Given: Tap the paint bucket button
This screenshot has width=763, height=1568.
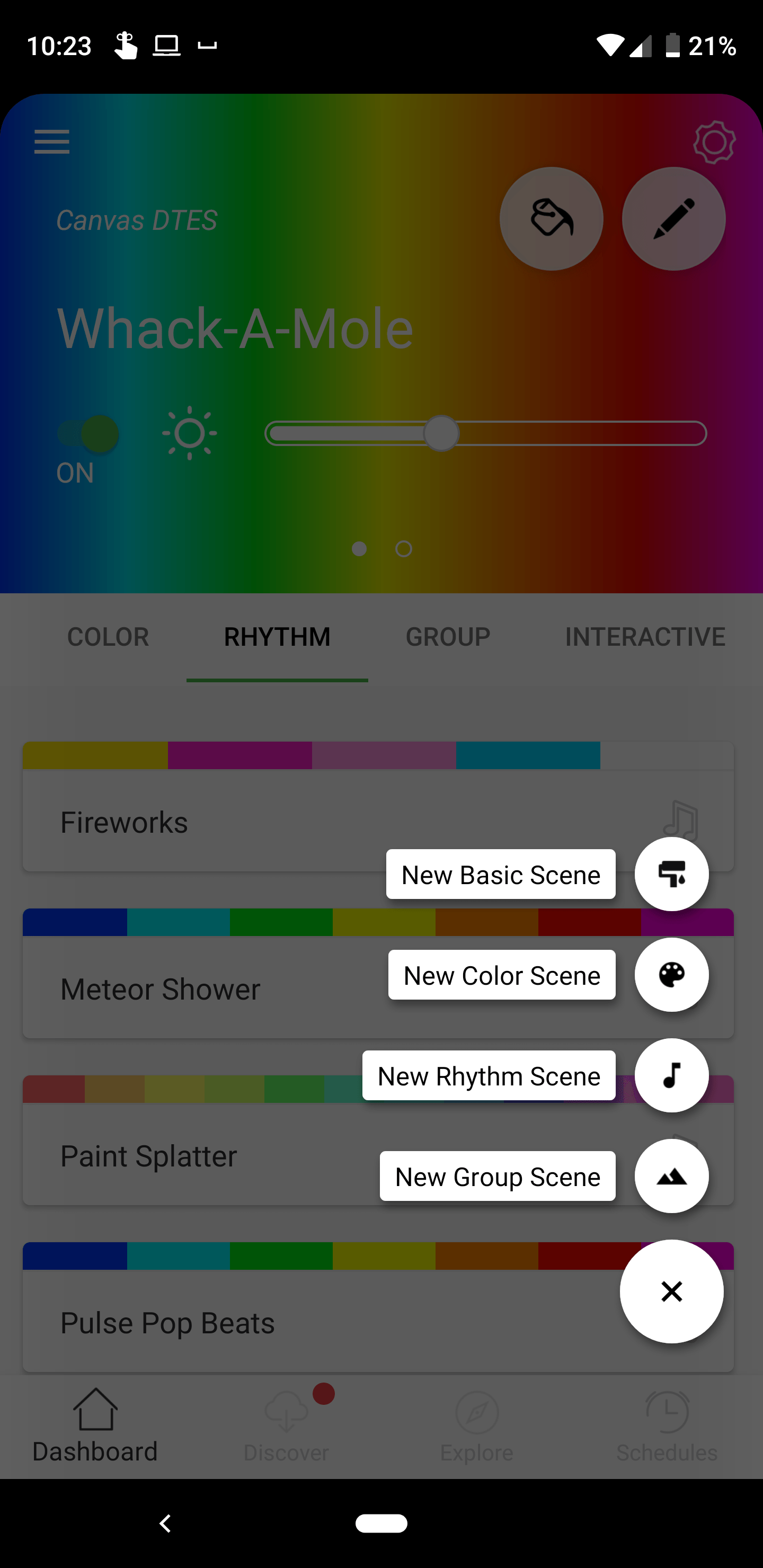Looking at the screenshot, I should [551, 219].
